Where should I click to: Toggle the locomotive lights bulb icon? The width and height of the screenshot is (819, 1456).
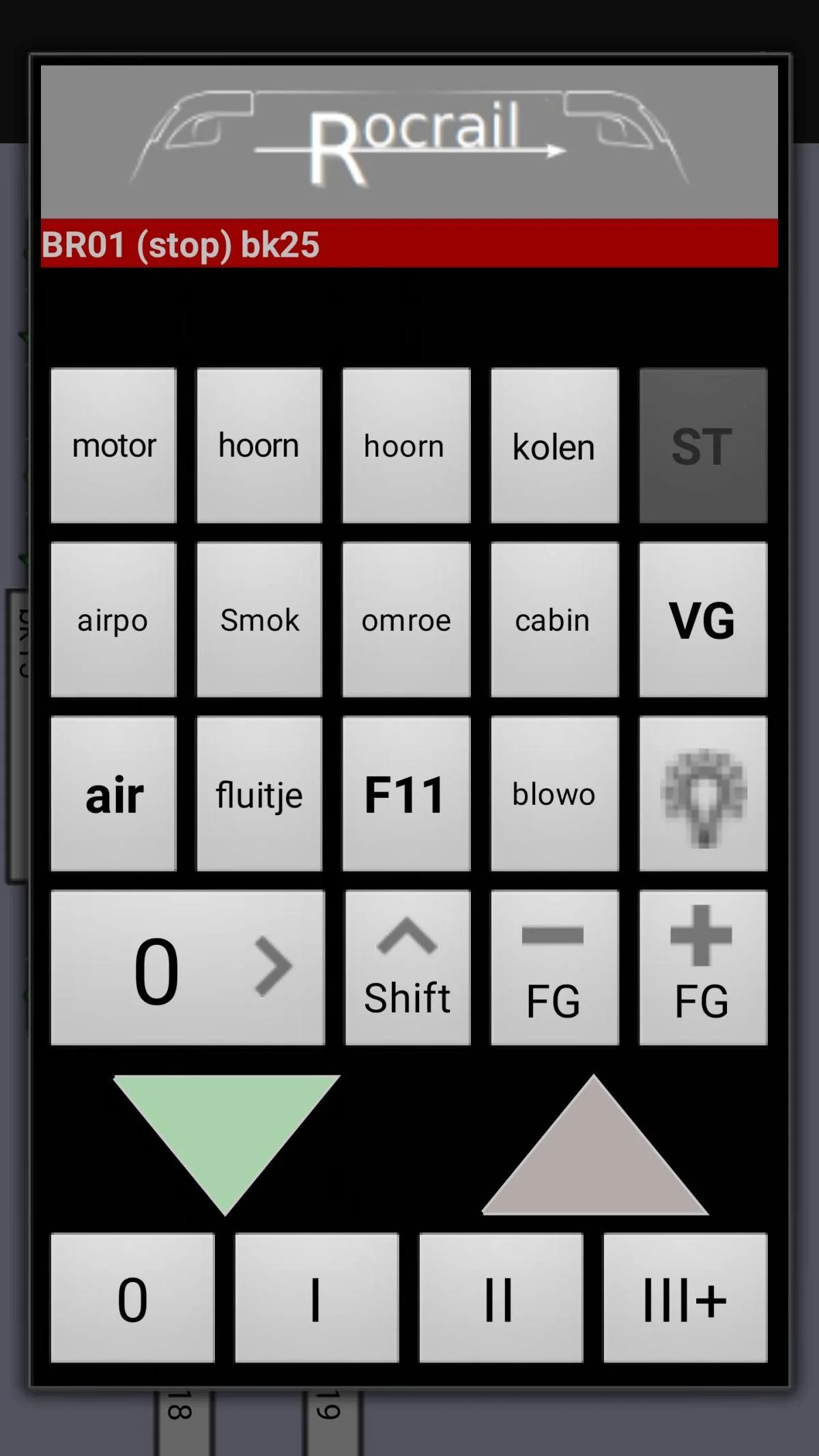(702, 794)
